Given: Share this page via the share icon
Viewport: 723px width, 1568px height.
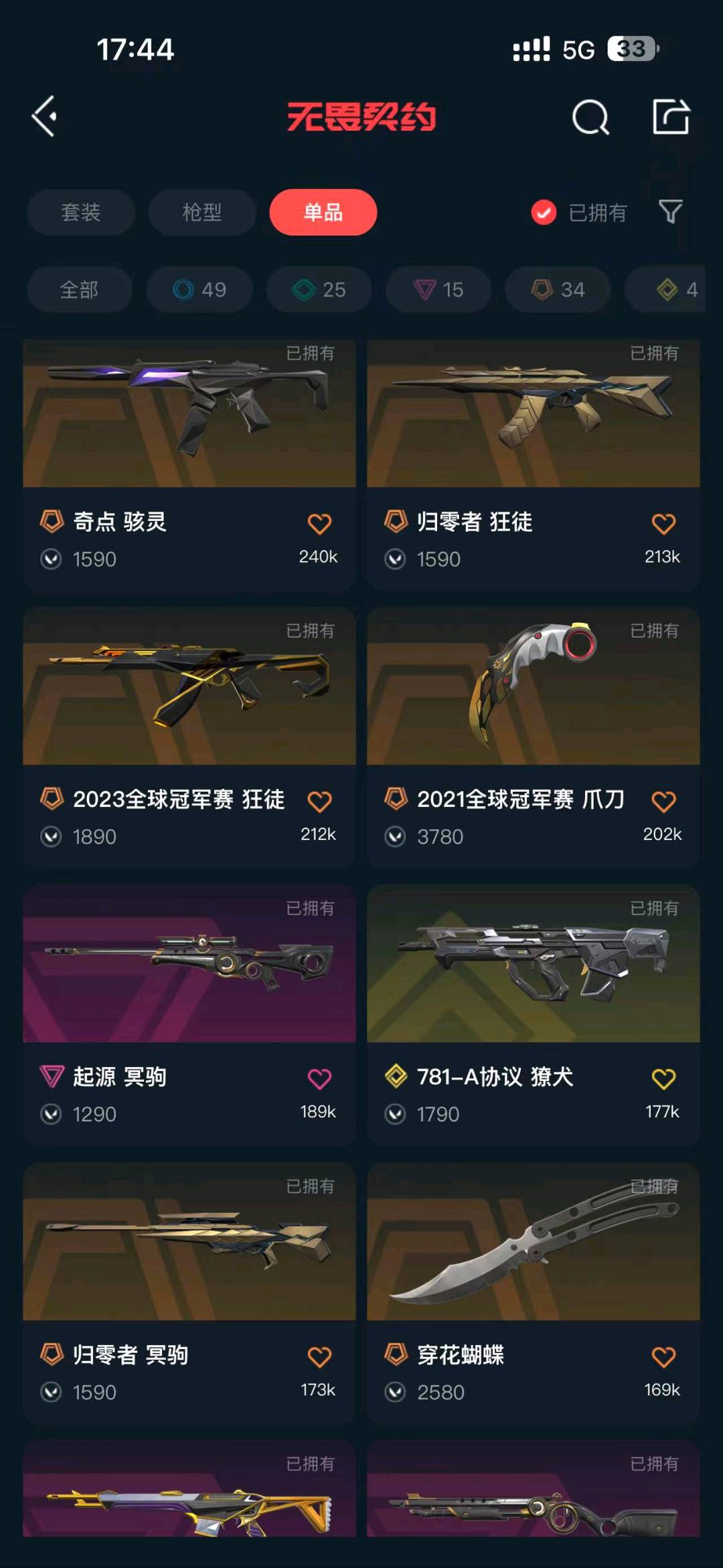Looking at the screenshot, I should [671, 117].
